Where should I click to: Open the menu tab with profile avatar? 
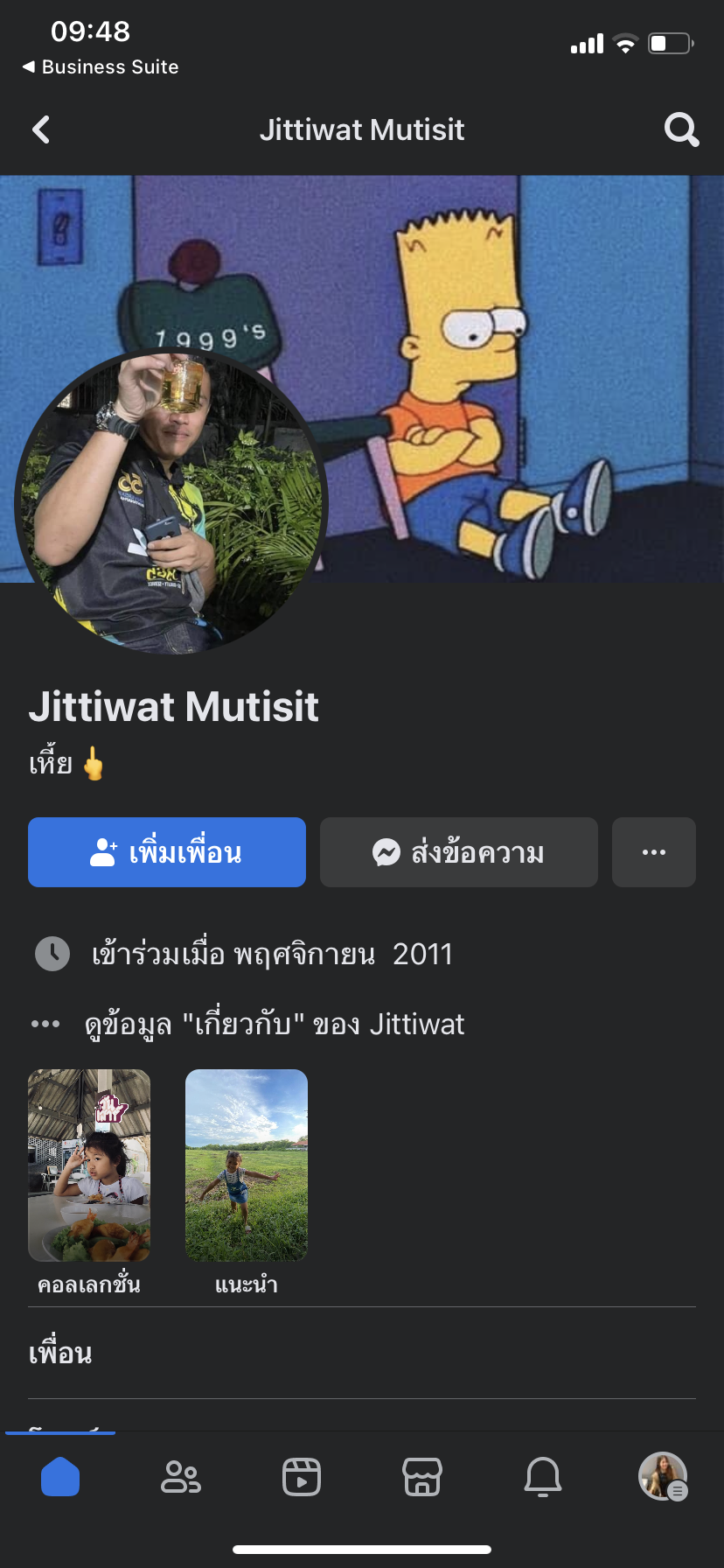(x=663, y=1477)
